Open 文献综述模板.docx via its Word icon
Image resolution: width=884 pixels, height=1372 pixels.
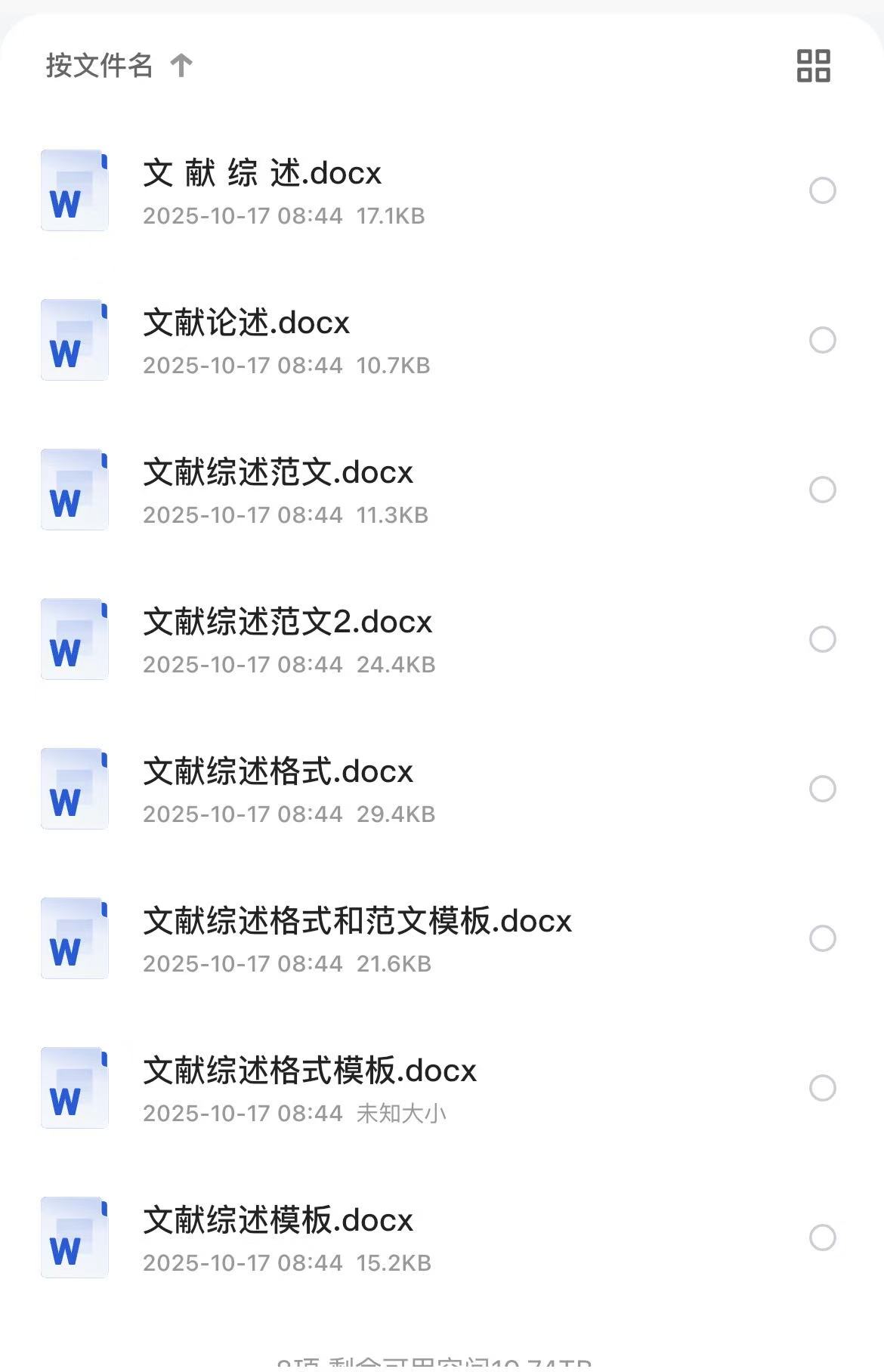(x=73, y=1238)
